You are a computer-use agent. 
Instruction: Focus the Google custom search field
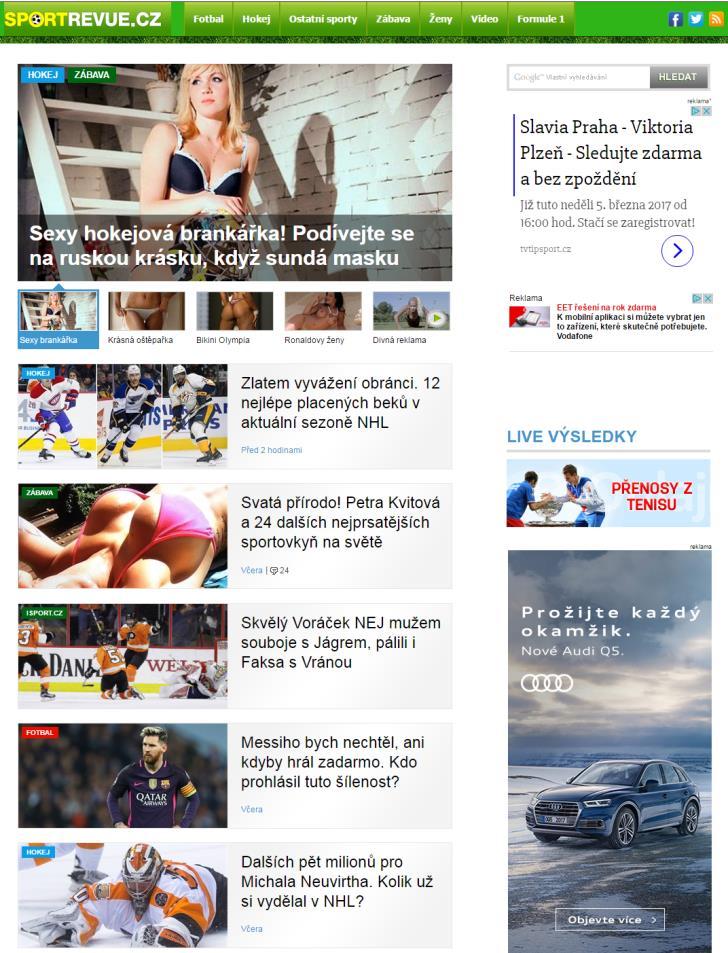tap(578, 77)
